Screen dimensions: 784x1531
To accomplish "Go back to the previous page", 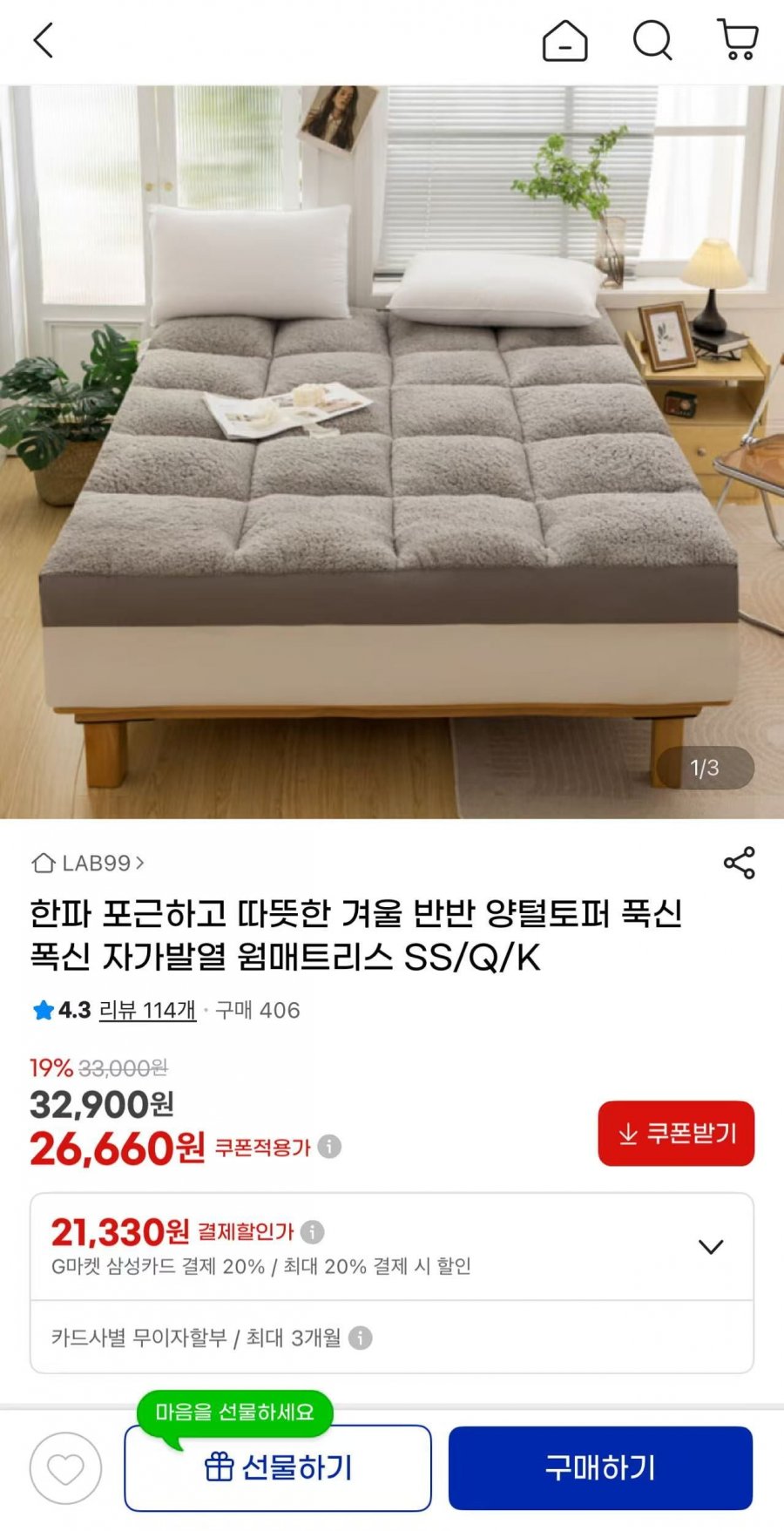I will [x=44, y=40].
